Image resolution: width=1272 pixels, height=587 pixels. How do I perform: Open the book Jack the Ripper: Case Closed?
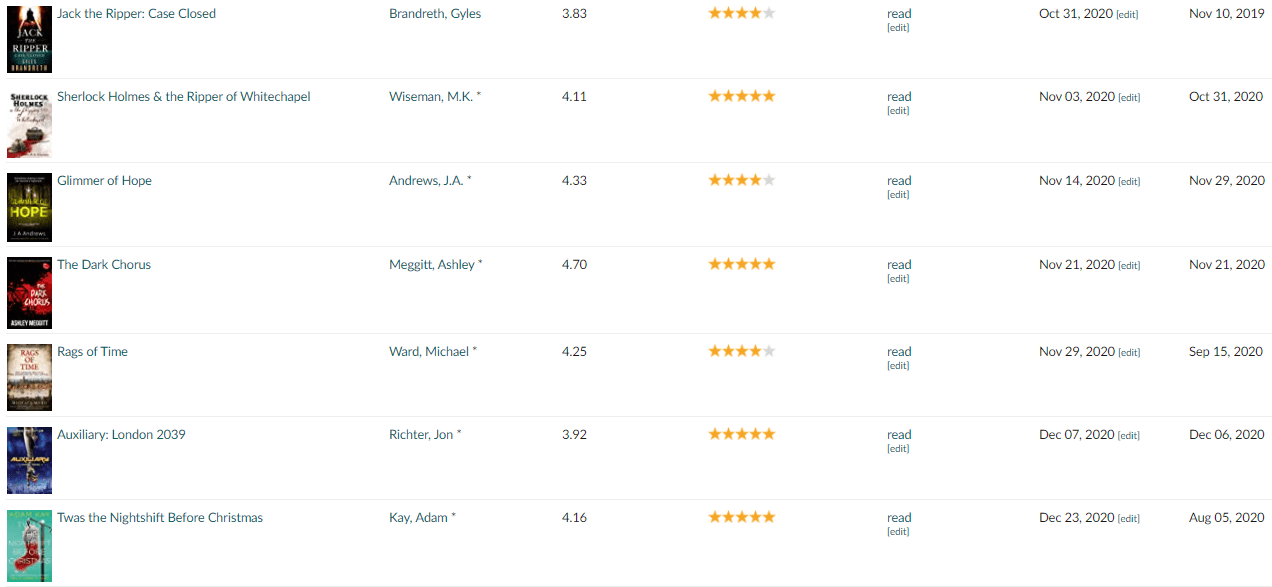point(136,14)
